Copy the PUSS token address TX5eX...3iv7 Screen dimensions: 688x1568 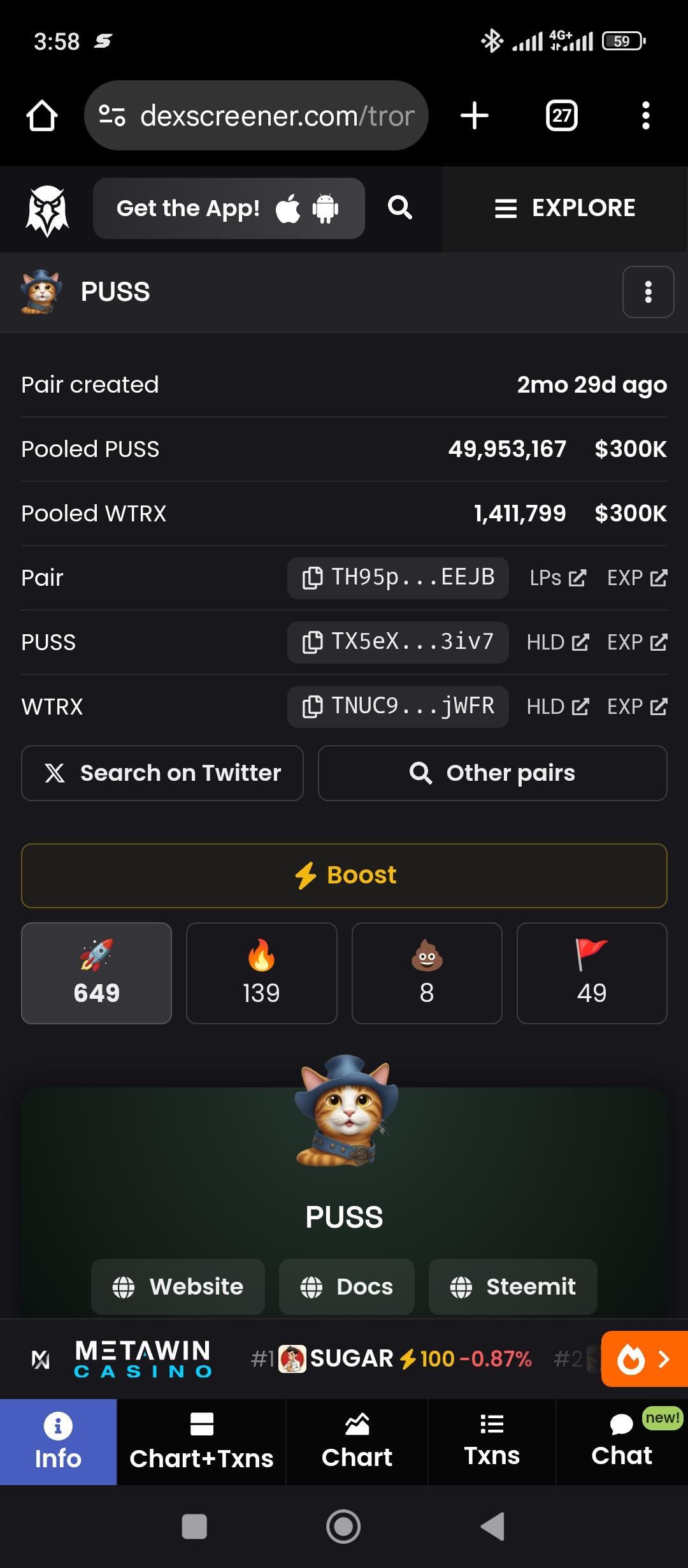click(398, 642)
